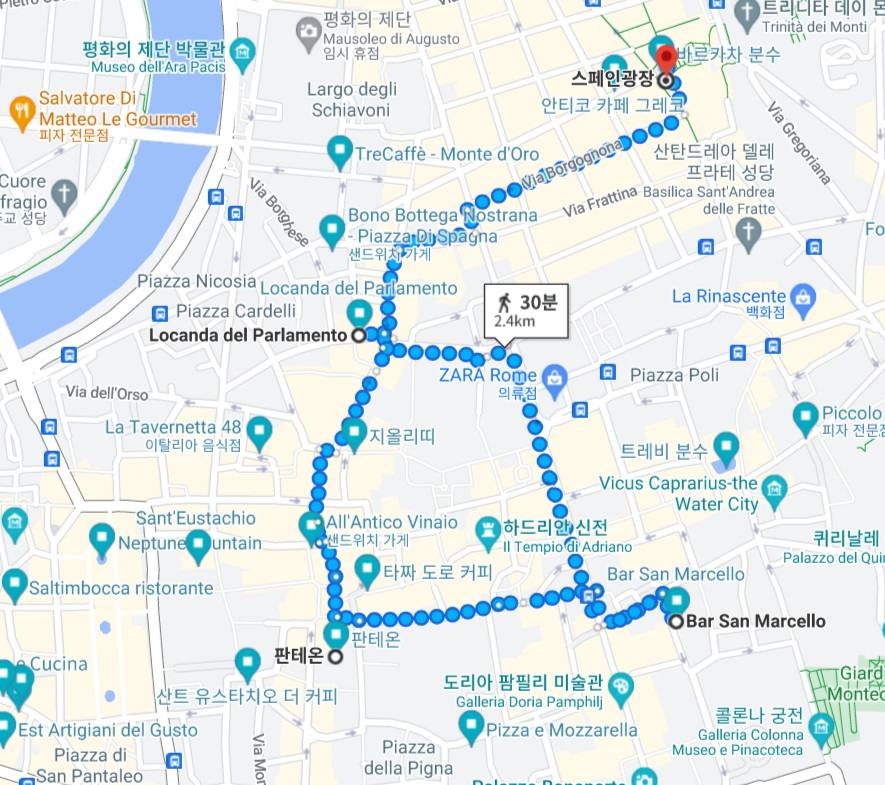
Task: Open the Vicus Caprarius-the Water City pin
Action: point(774,490)
